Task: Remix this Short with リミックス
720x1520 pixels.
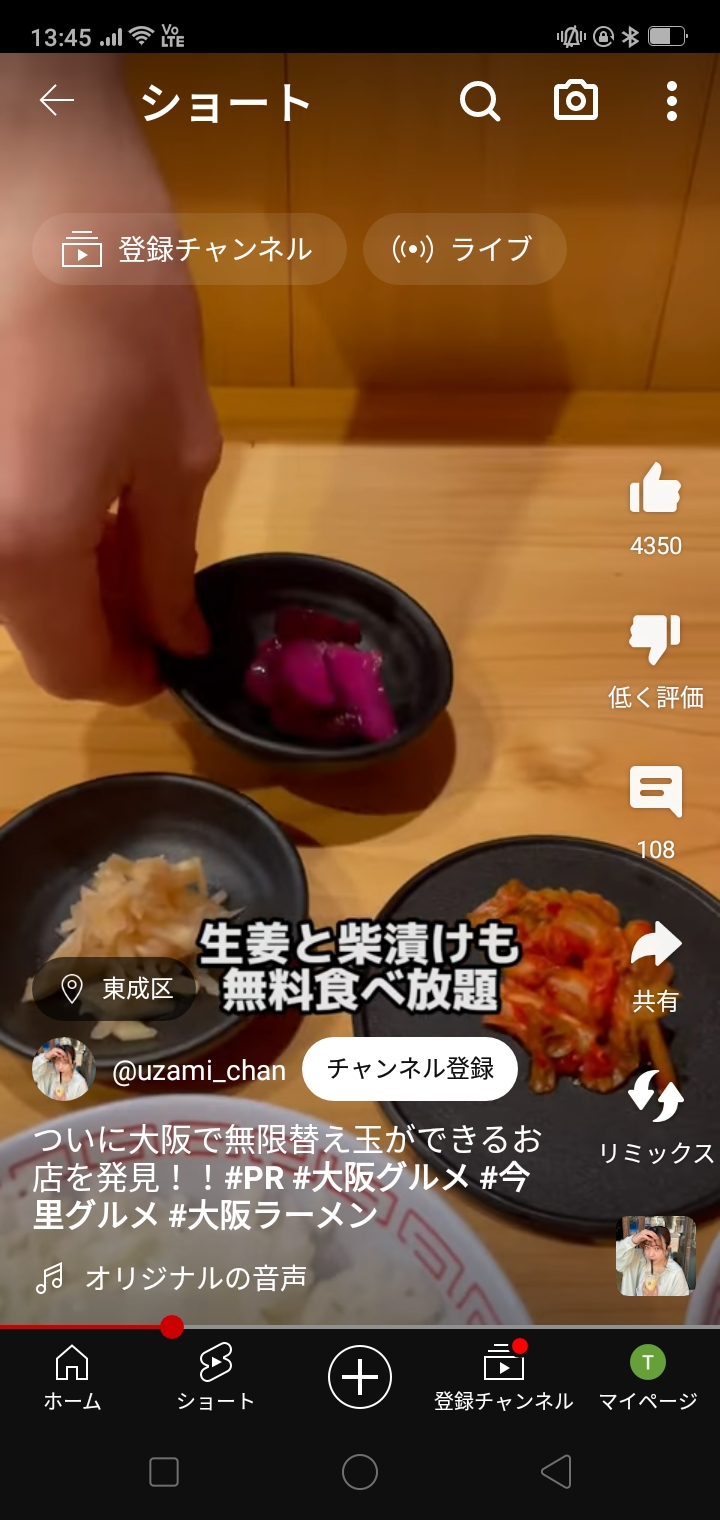Action: [x=655, y=1098]
